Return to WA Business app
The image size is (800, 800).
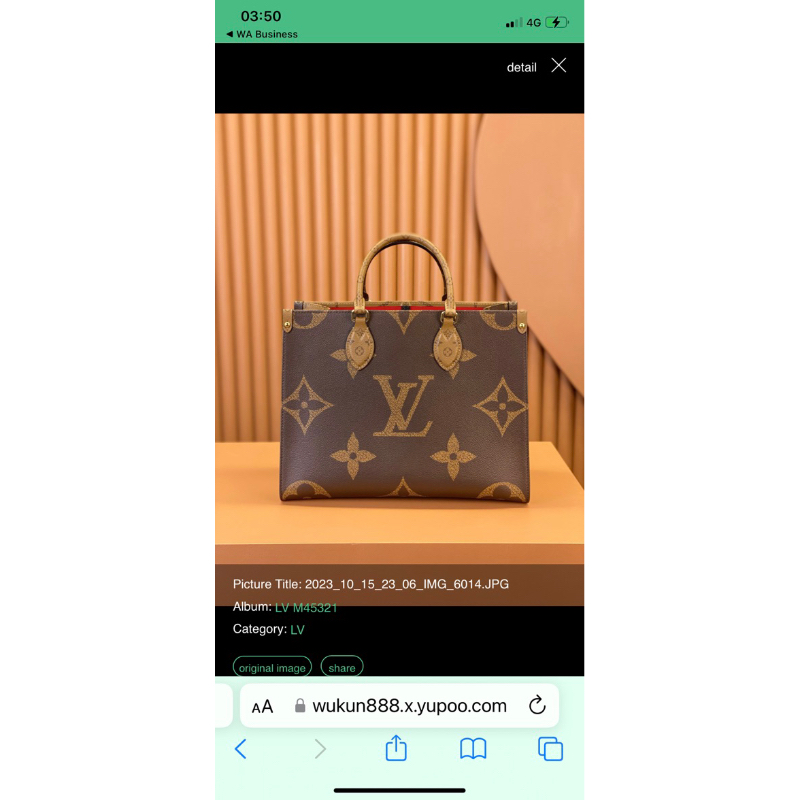point(262,34)
